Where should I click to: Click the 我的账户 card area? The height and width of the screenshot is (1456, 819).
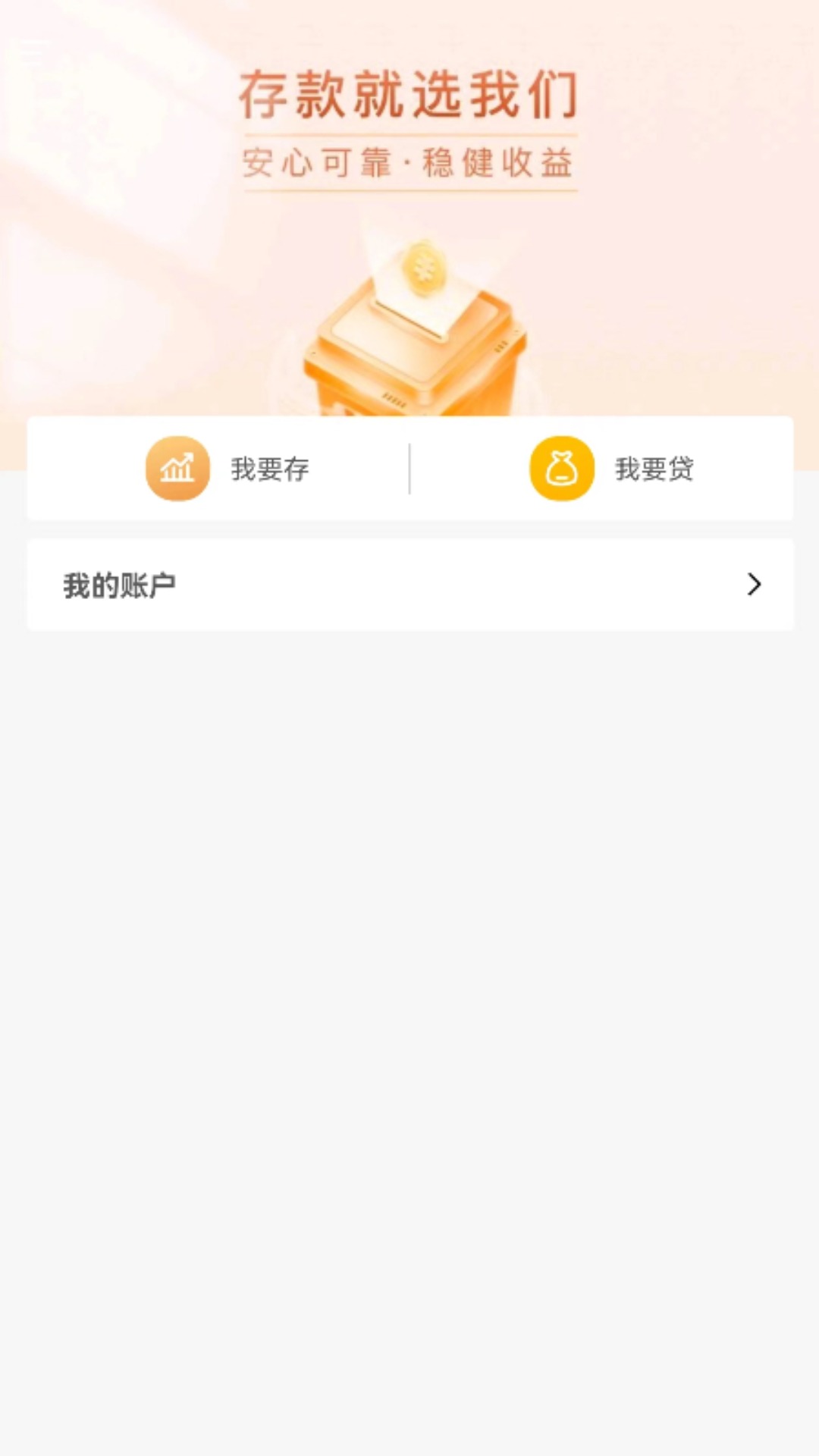coord(409,584)
